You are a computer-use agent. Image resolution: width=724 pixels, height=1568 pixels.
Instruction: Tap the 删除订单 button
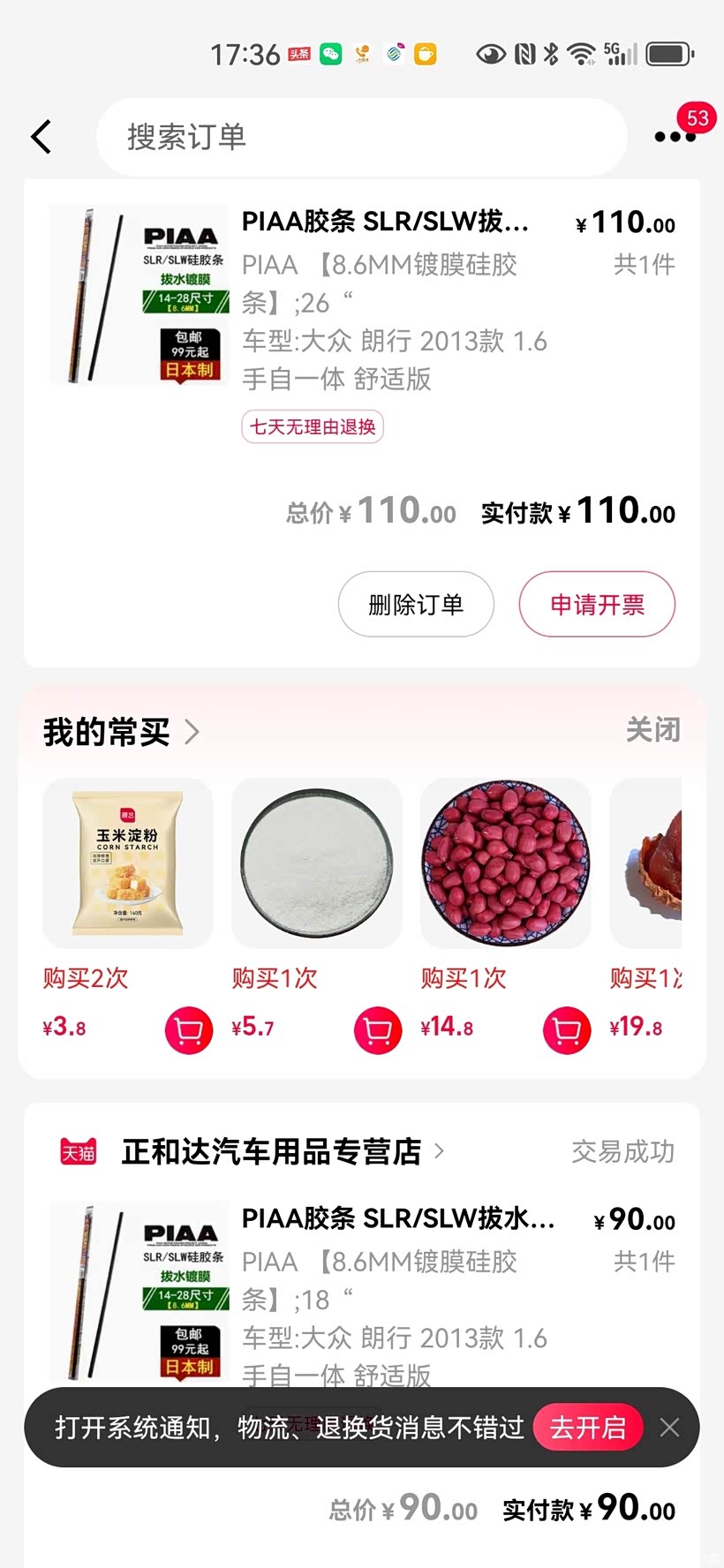pyautogui.click(x=416, y=605)
